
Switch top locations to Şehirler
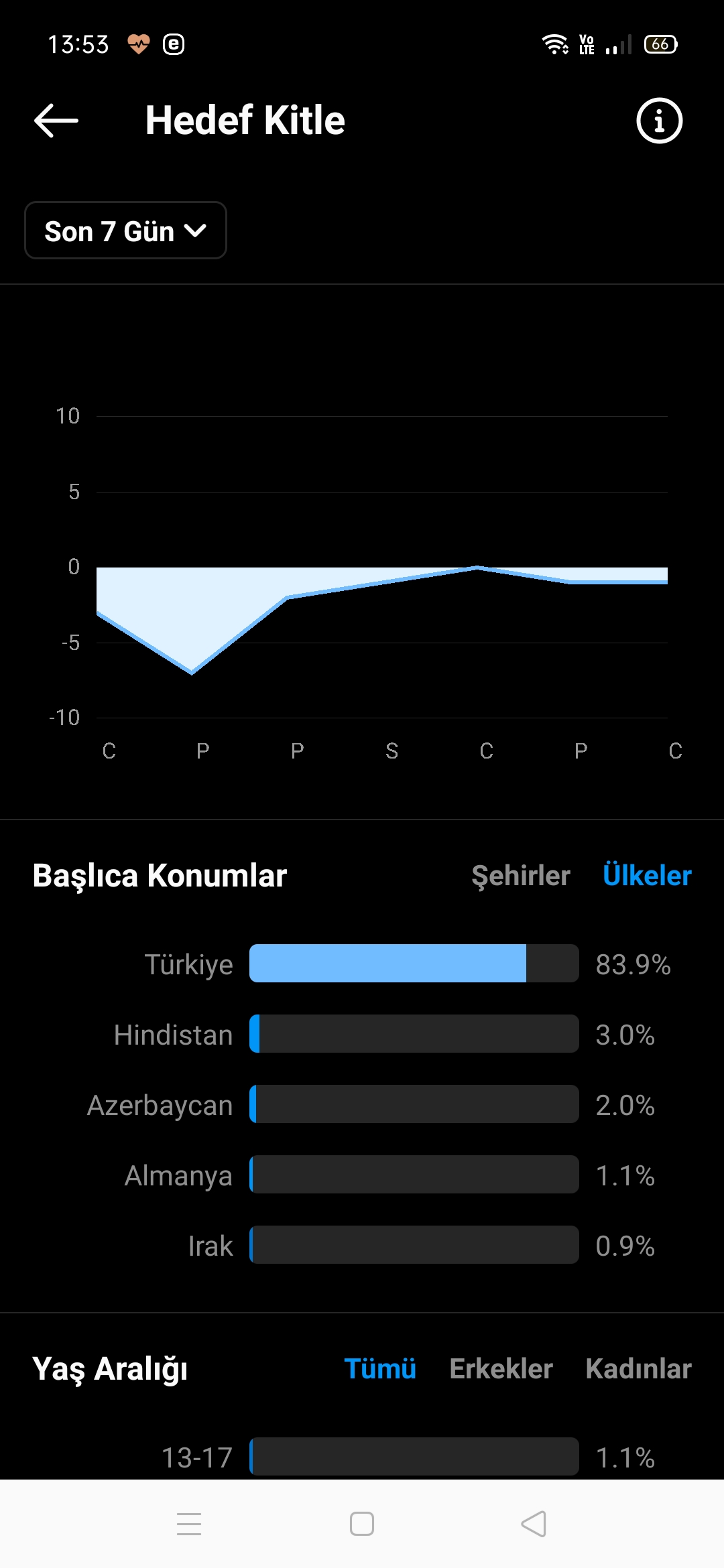click(x=521, y=875)
